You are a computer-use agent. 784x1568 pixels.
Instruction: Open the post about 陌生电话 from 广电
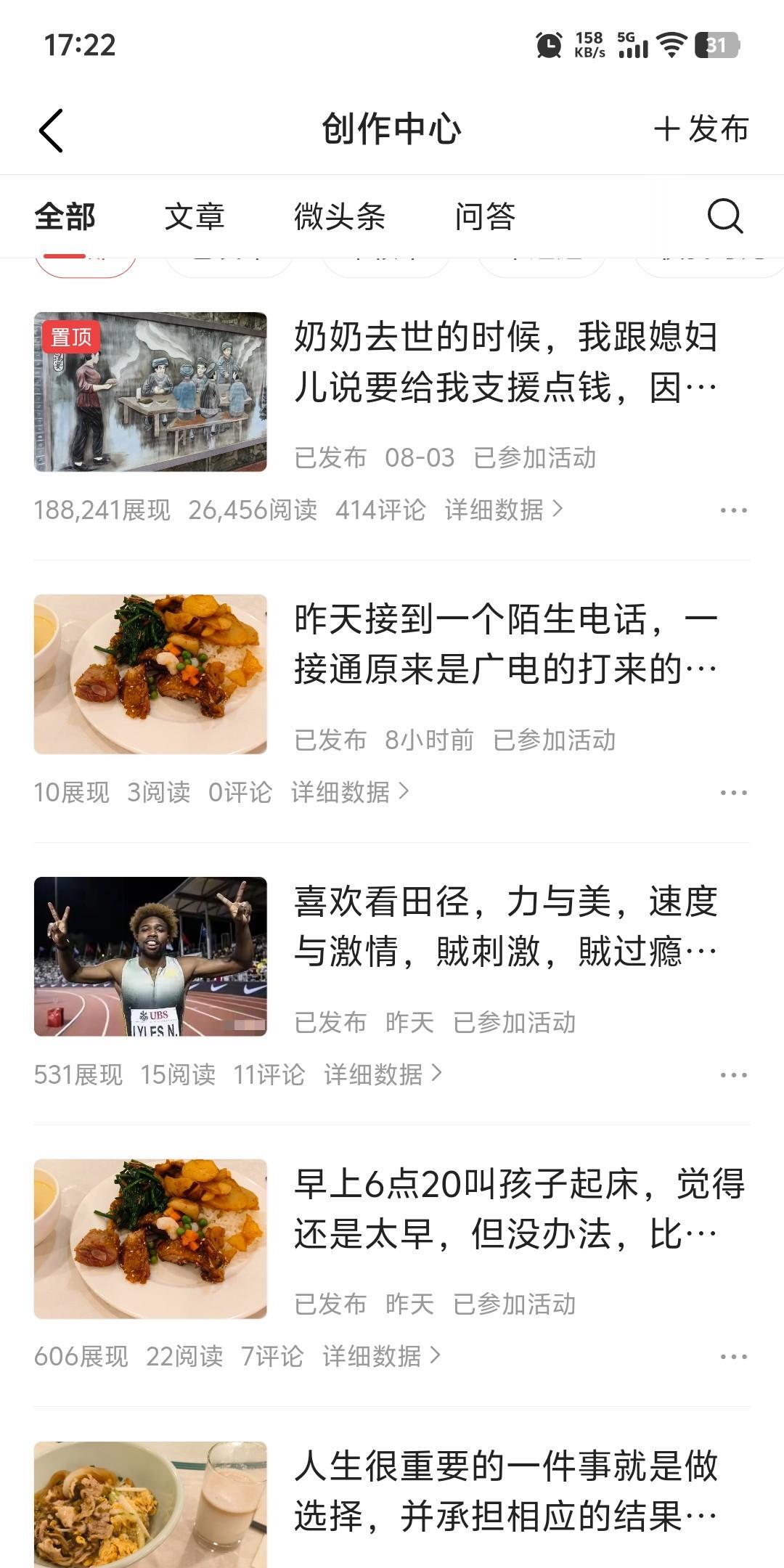tap(505, 644)
